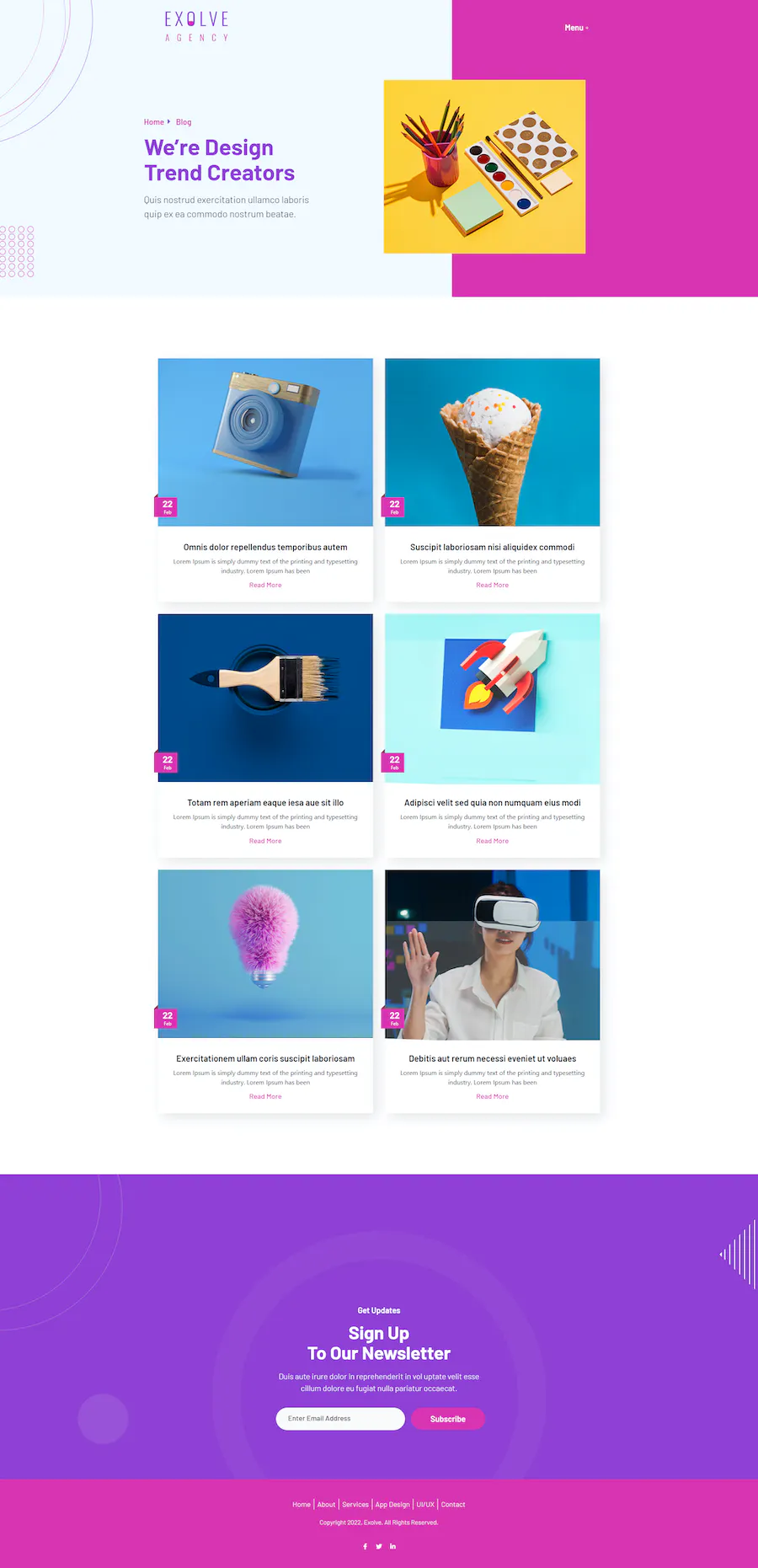Open the Exolve Agency logo link

pos(196,26)
